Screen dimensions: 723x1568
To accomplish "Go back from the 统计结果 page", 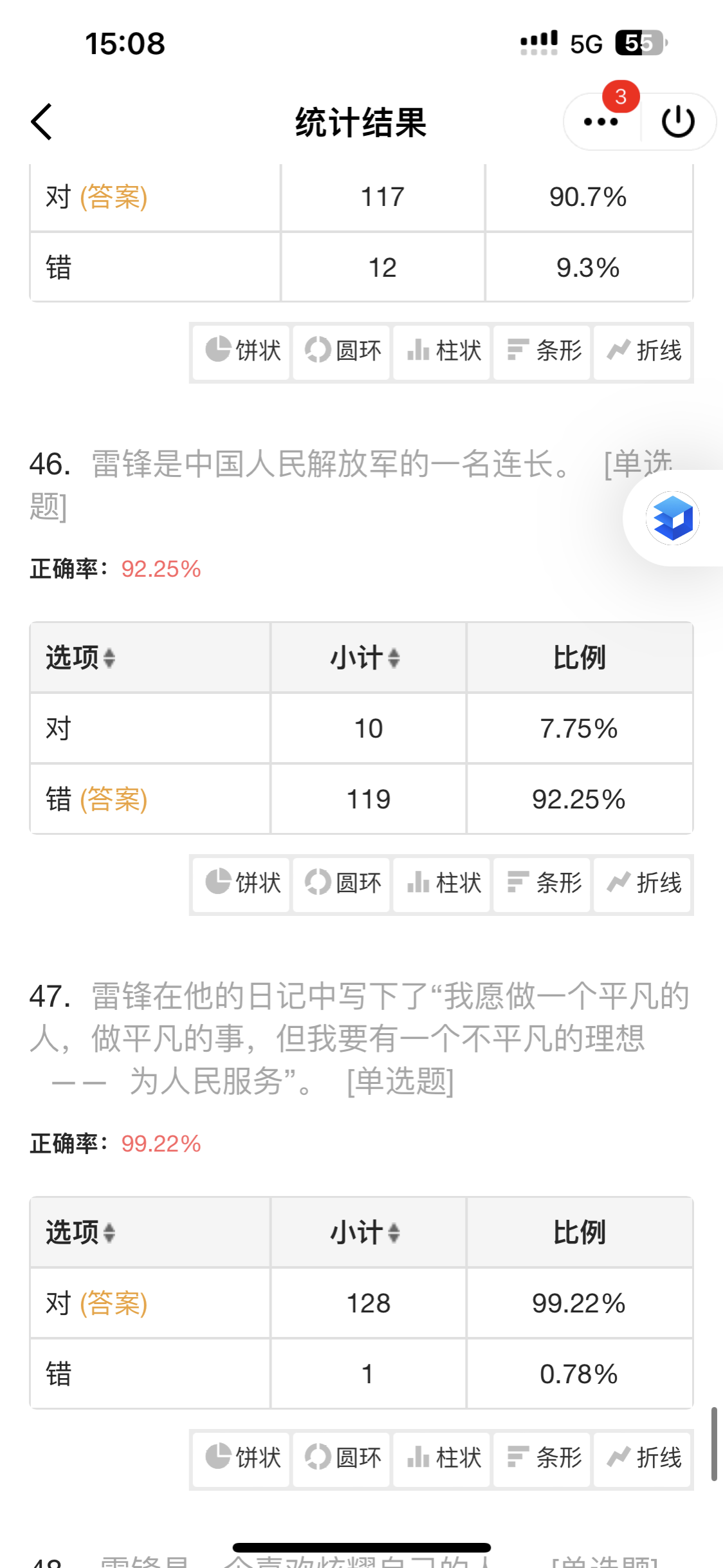I will point(42,122).
